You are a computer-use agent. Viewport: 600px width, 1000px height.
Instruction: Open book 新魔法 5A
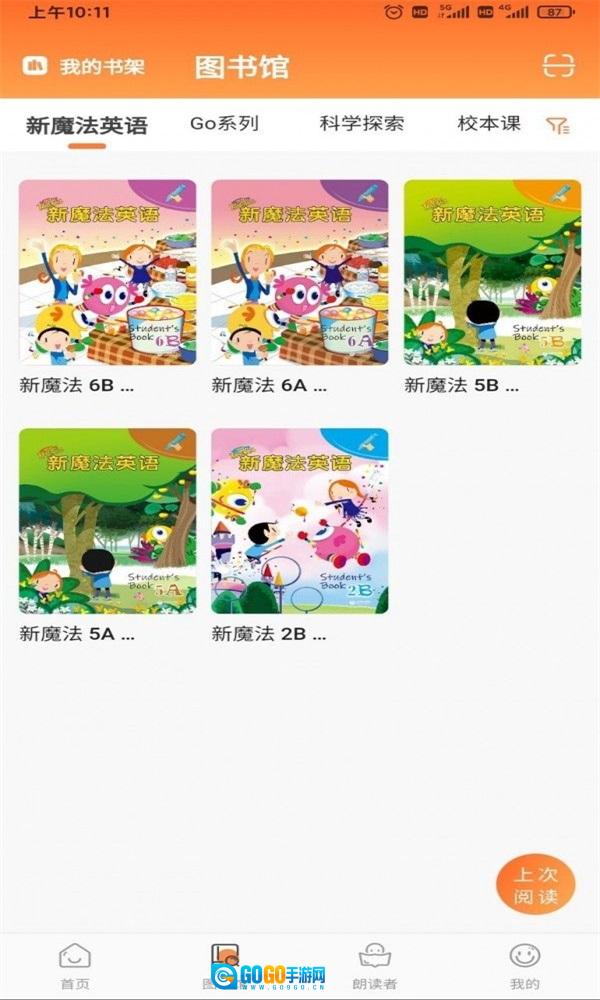pos(107,521)
